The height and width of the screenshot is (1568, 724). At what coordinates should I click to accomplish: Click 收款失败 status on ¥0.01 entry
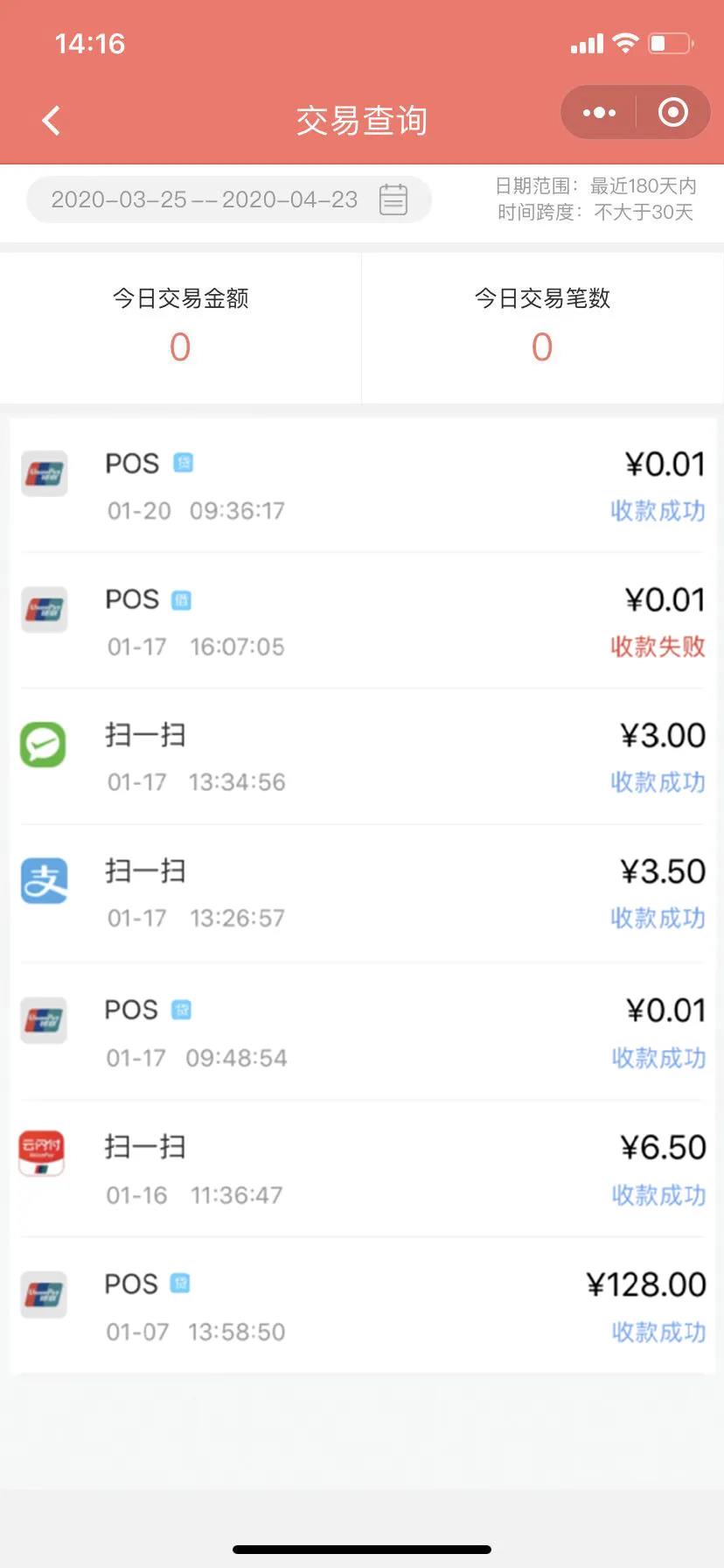657,647
